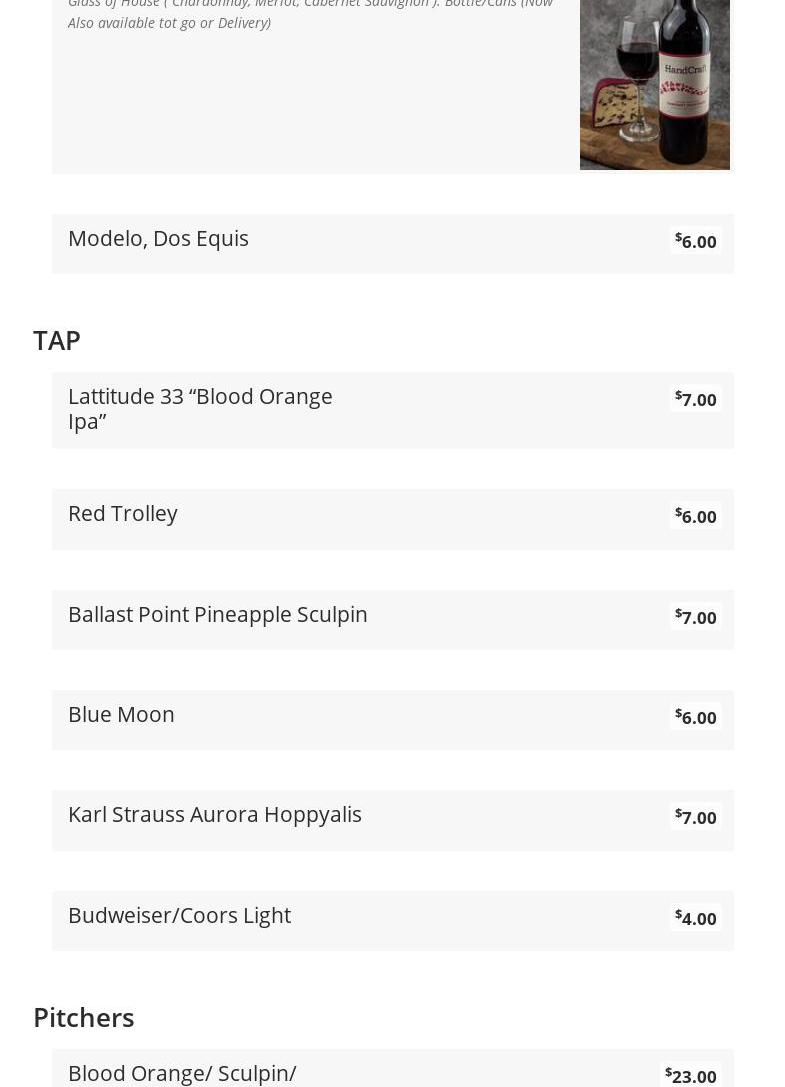Choose Ballast Point Pineapple Sculpin
This screenshot has width=785, height=1087.
pos(218,615)
